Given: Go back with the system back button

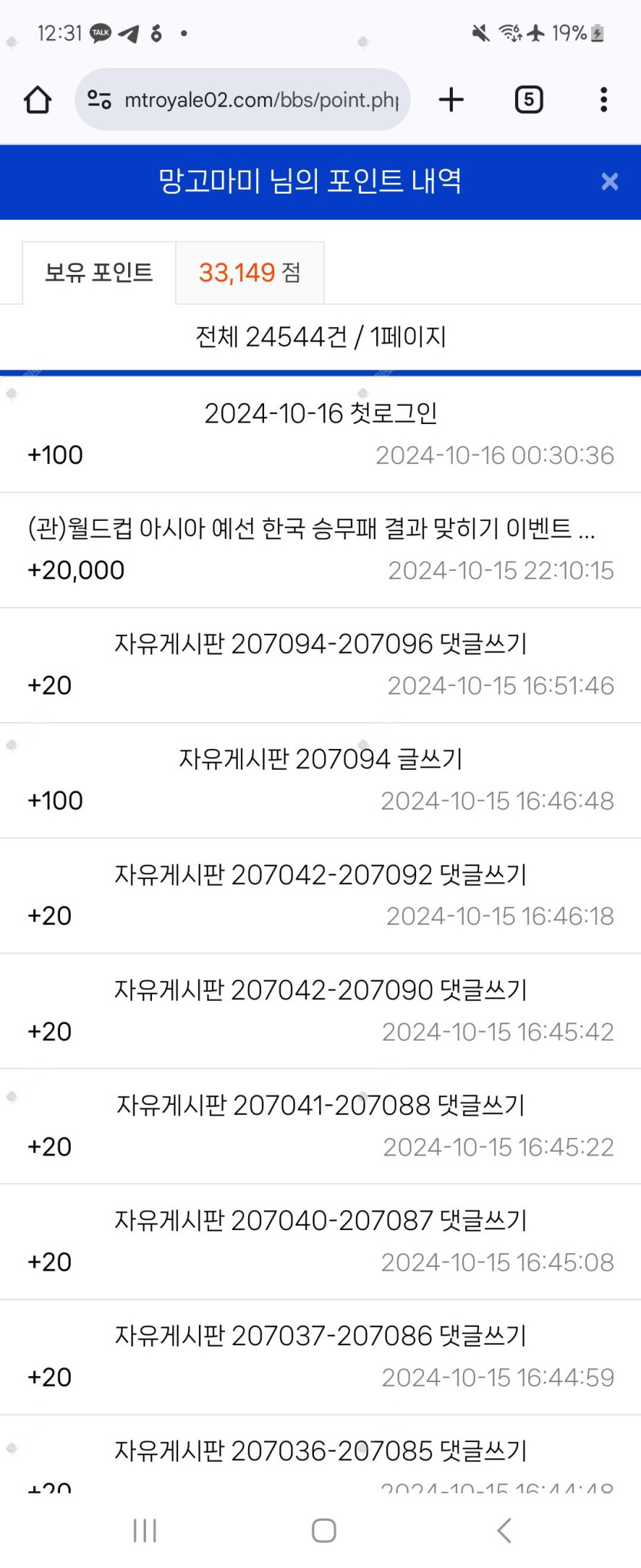Looking at the screenshot, I should pyautogui.click(x=504, y=1530).
